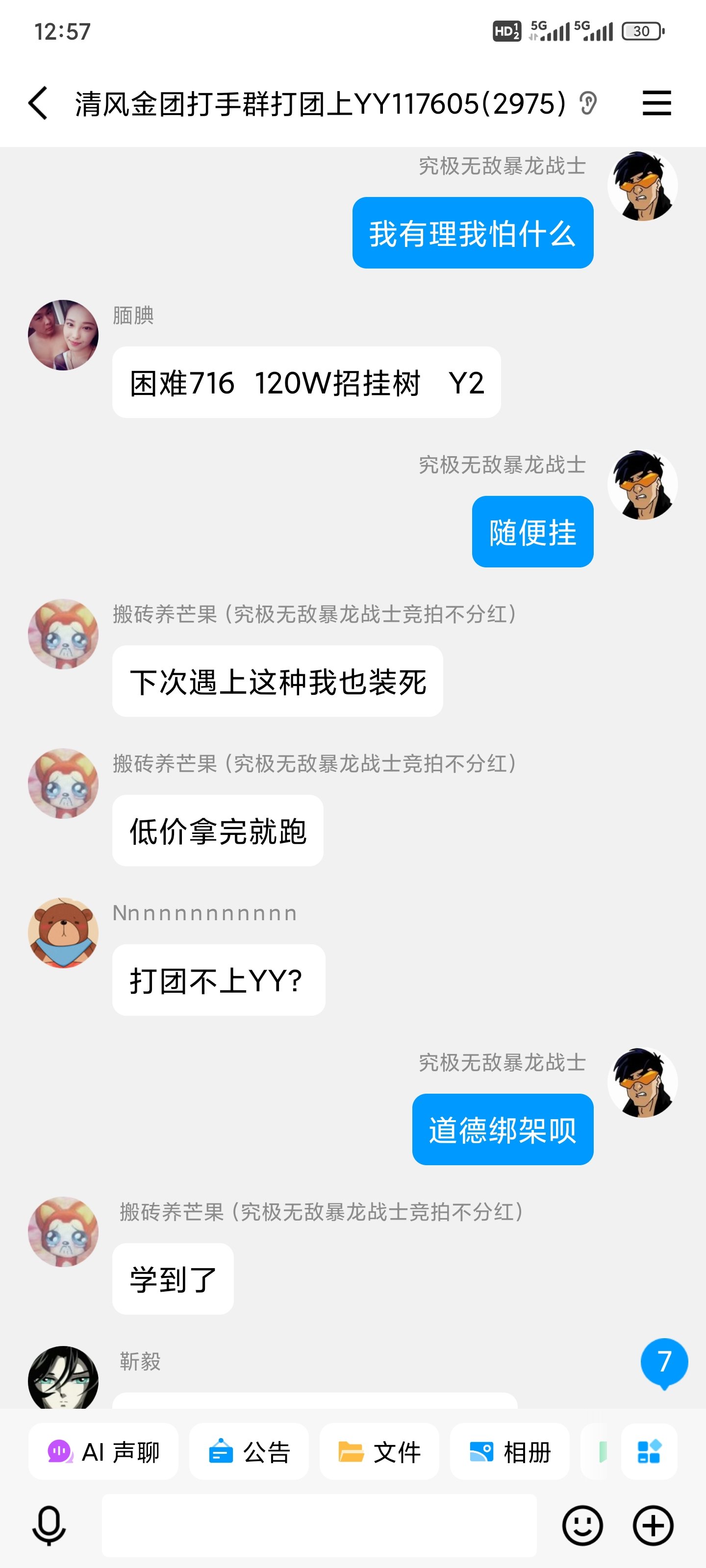Open 公告 group announcements
The height and width of the screenshot is (1568, 706).
[x=249, y=1452]
